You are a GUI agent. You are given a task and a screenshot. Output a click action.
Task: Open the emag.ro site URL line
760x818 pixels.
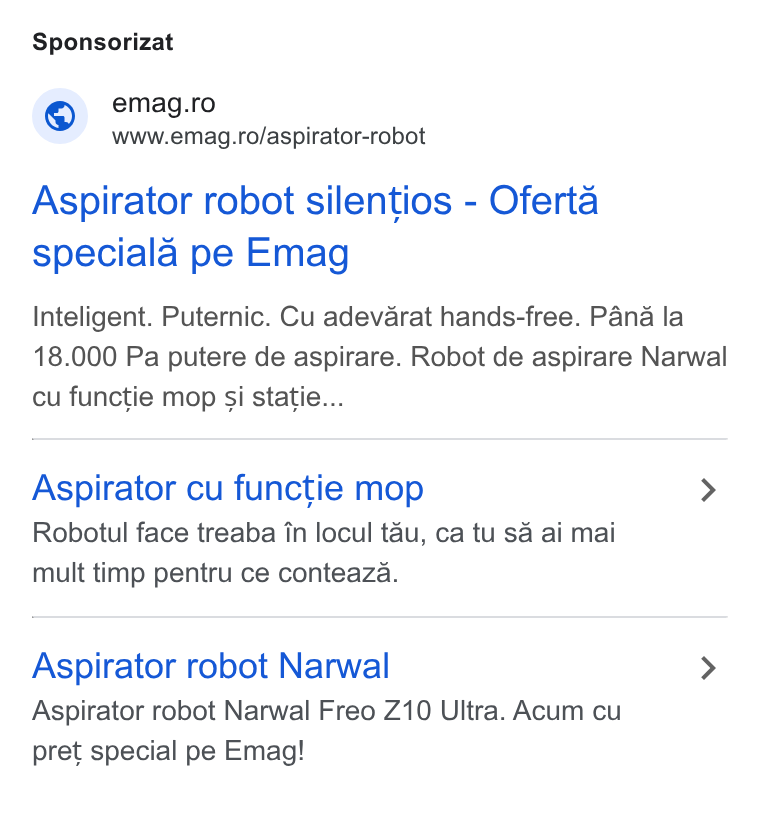coord(269,137)
